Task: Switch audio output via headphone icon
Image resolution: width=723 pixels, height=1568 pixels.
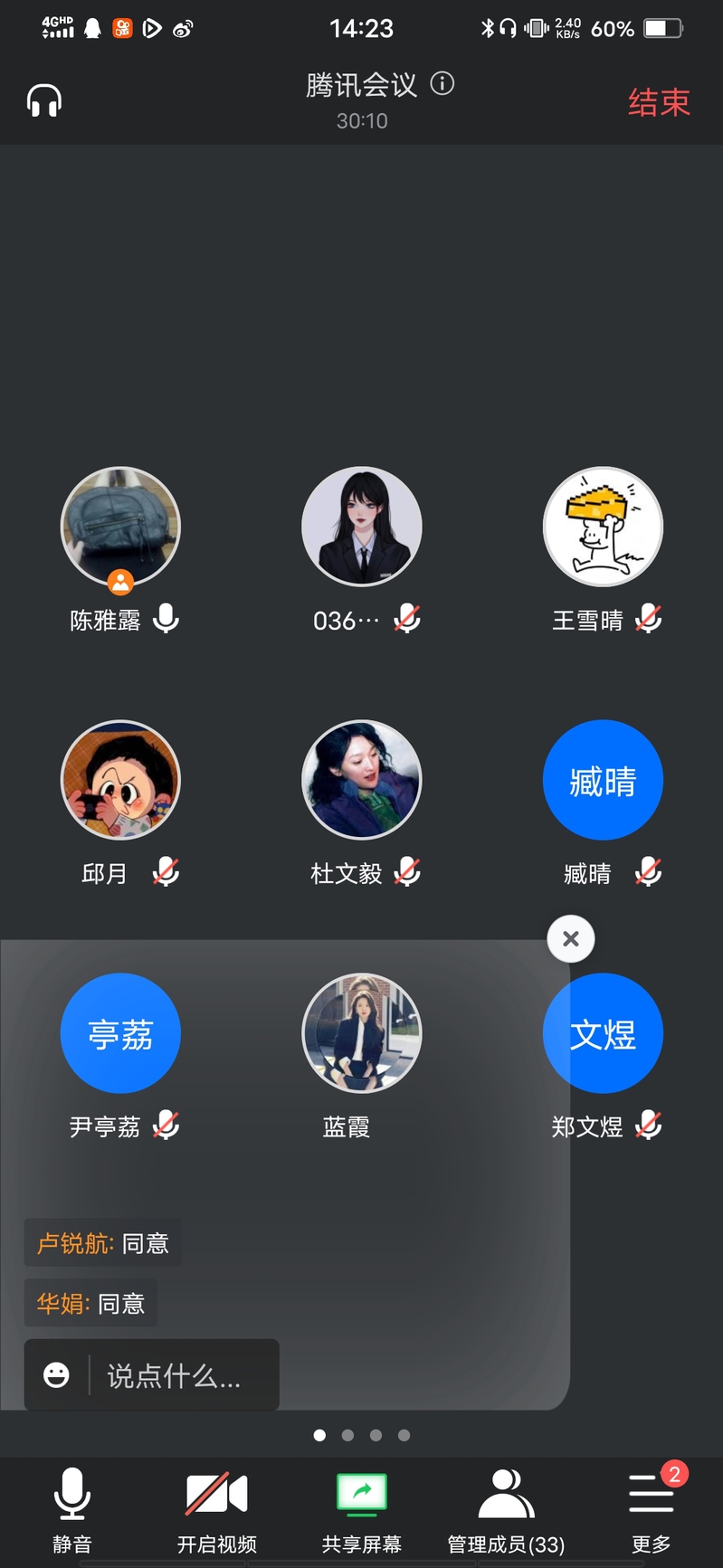Action: pos(43,100)
